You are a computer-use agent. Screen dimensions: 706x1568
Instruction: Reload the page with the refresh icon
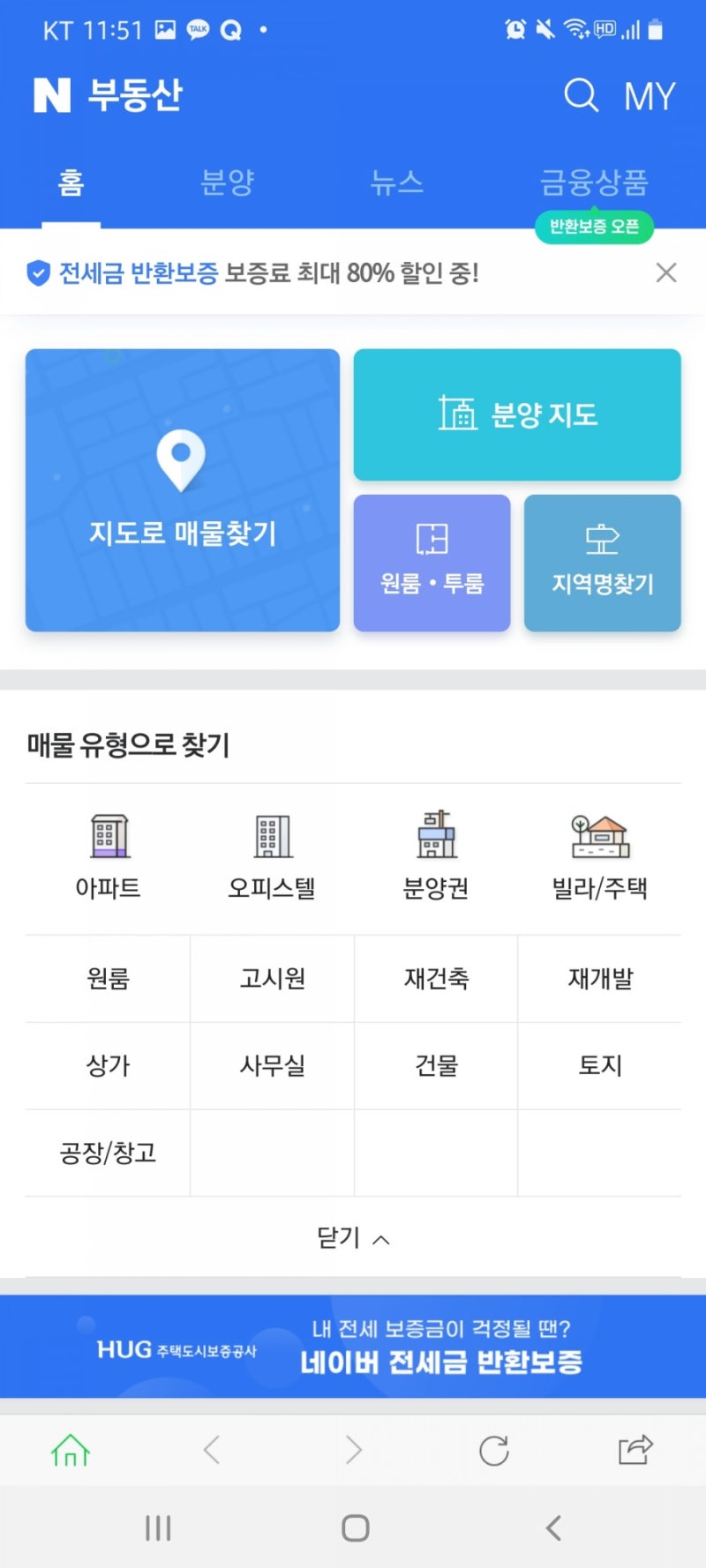(x=493, y=1451)
